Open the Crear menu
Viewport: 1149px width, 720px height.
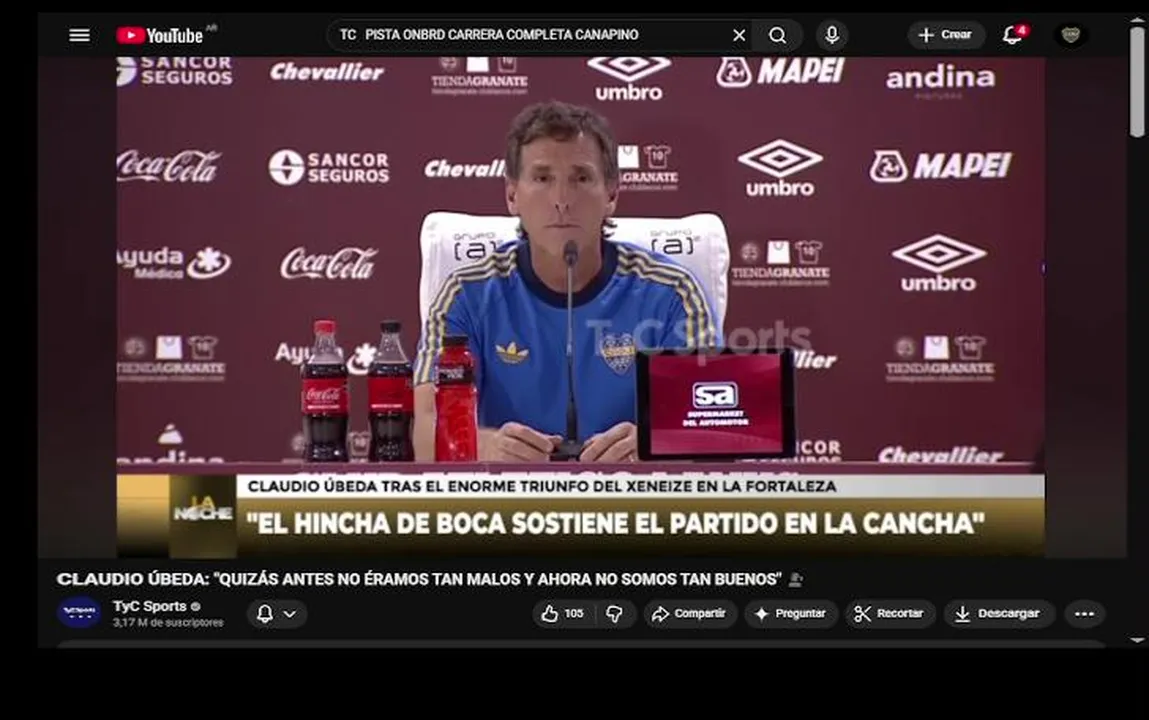pos(945,35)
